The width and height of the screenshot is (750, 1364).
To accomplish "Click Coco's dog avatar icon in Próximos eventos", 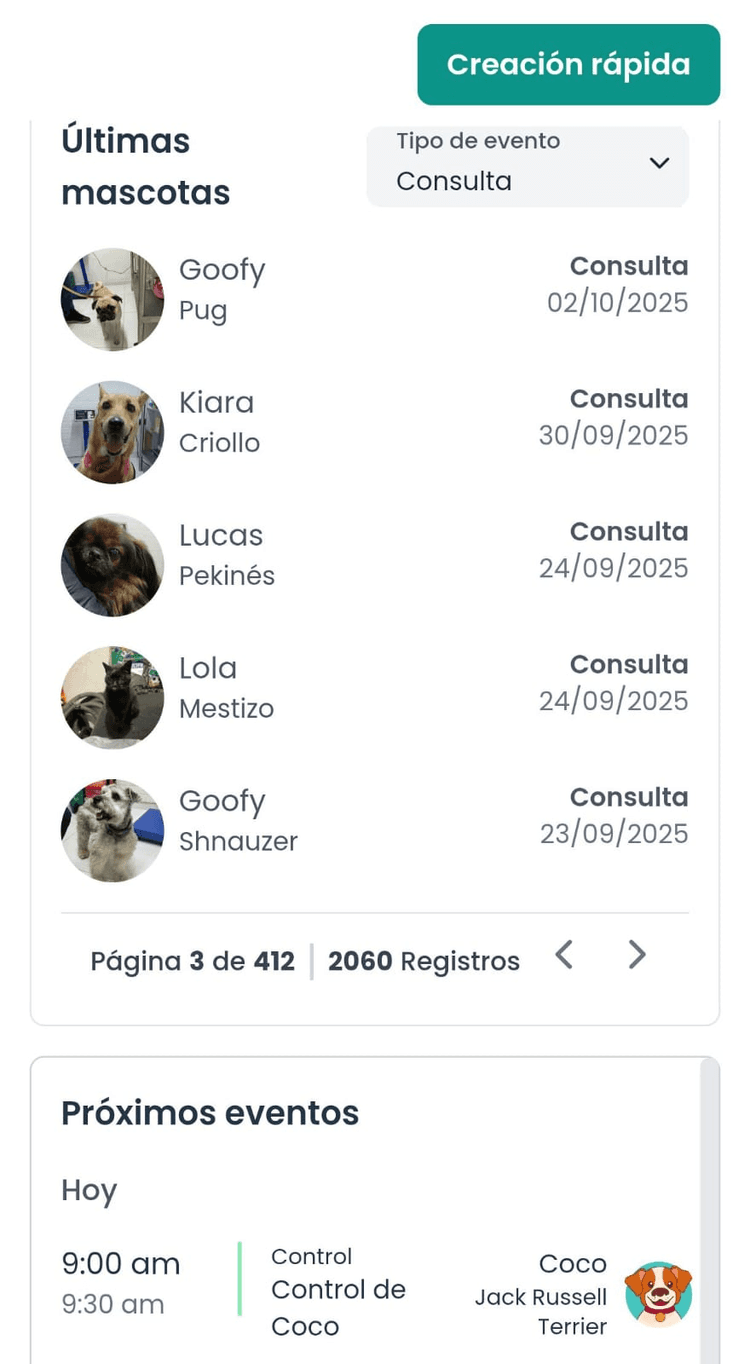I will [658, 1294].
